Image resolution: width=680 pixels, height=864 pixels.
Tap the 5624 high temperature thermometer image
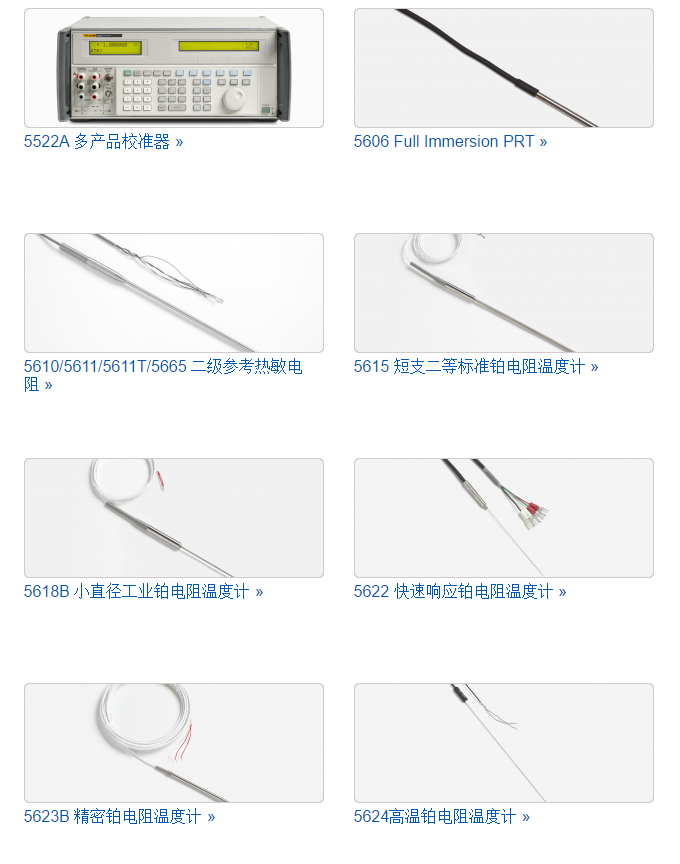pyautogui.click(x=503, y=743)
